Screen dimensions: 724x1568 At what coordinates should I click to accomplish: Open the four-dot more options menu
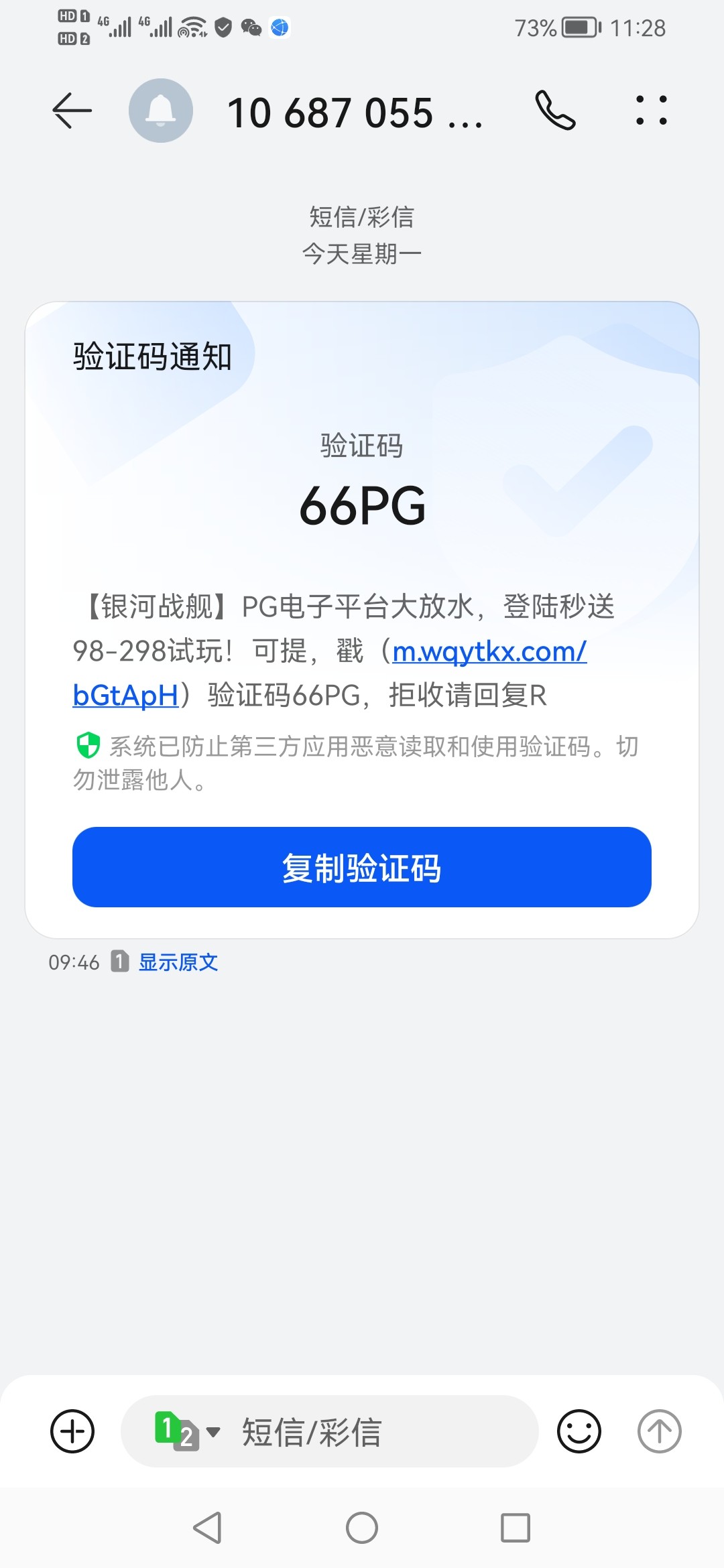tap(651, 111)
